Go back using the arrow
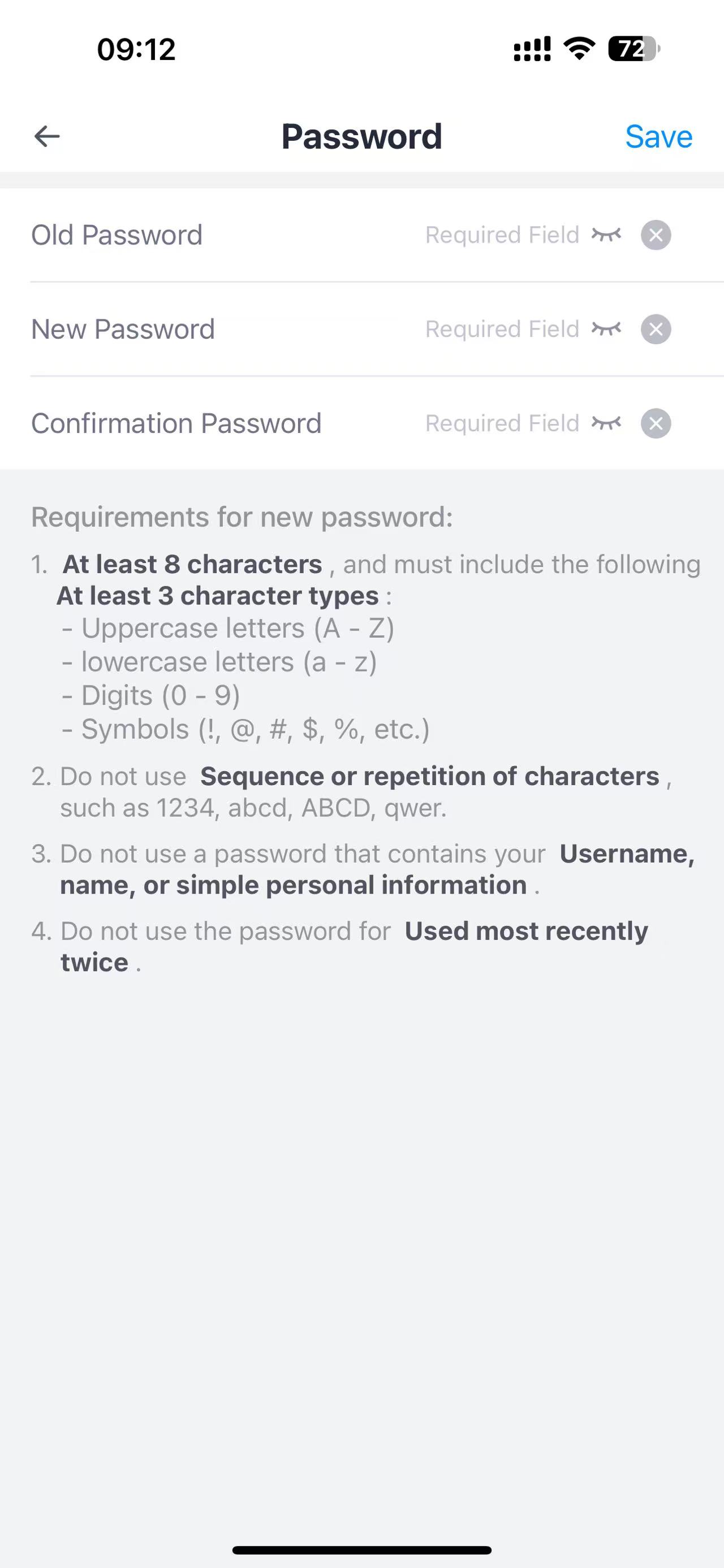The image size is (724, 1568). coord(47,136)
